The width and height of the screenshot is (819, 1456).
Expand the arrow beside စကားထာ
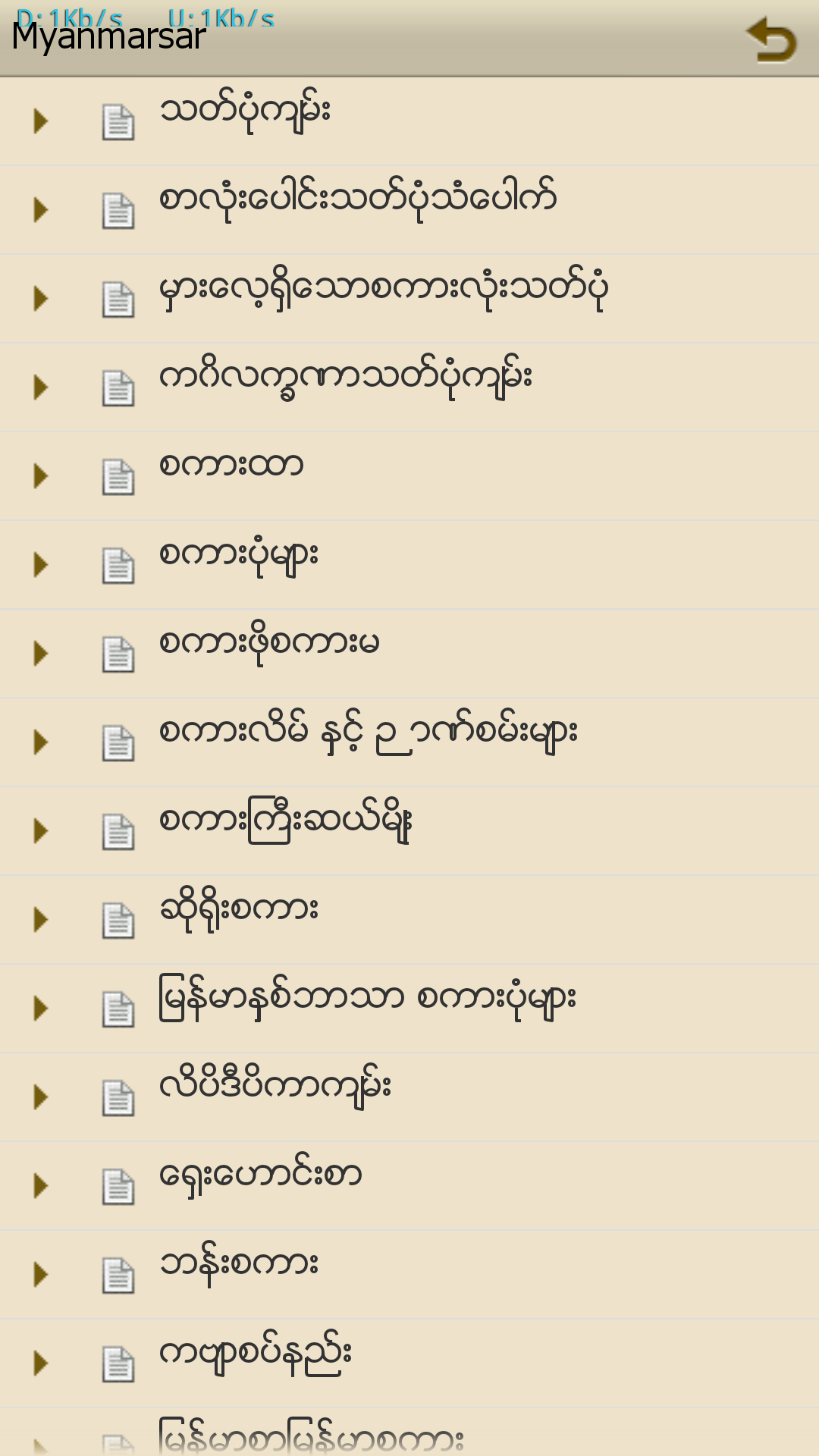pos(40,476)
